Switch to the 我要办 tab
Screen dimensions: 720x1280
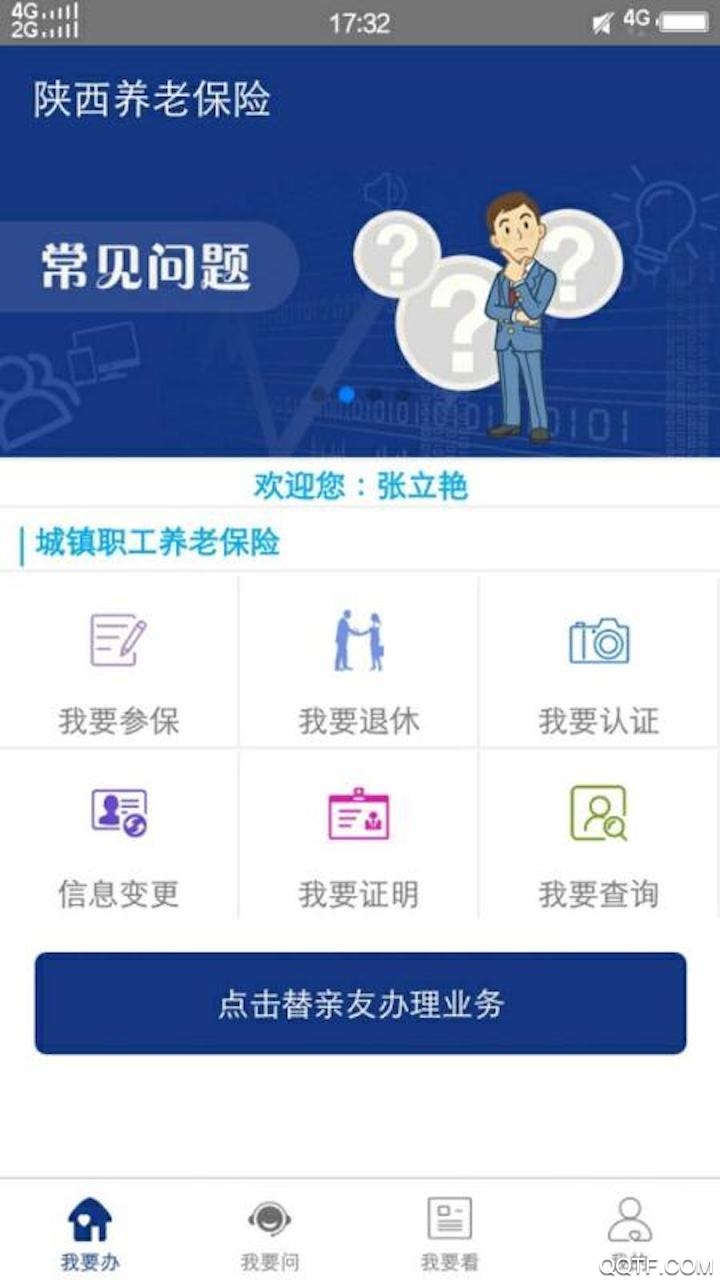click(90, 1232)
